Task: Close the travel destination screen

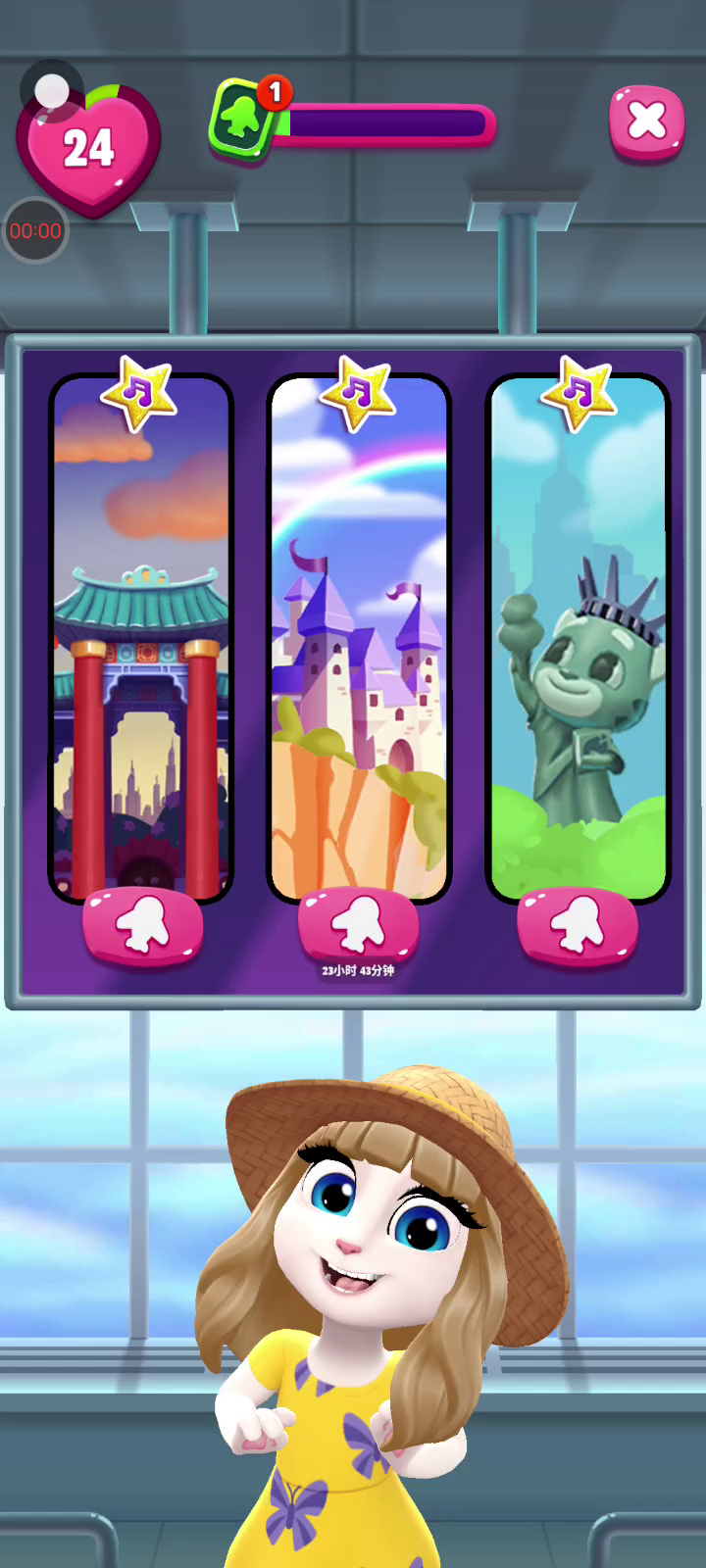Action: [x=646, y=122]
